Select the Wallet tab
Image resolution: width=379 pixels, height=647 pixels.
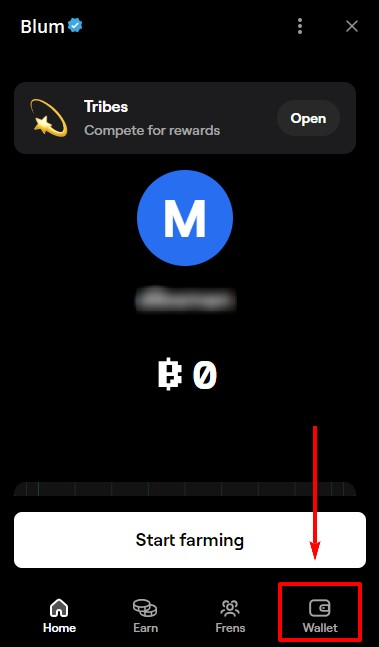[x=320, y=616]
